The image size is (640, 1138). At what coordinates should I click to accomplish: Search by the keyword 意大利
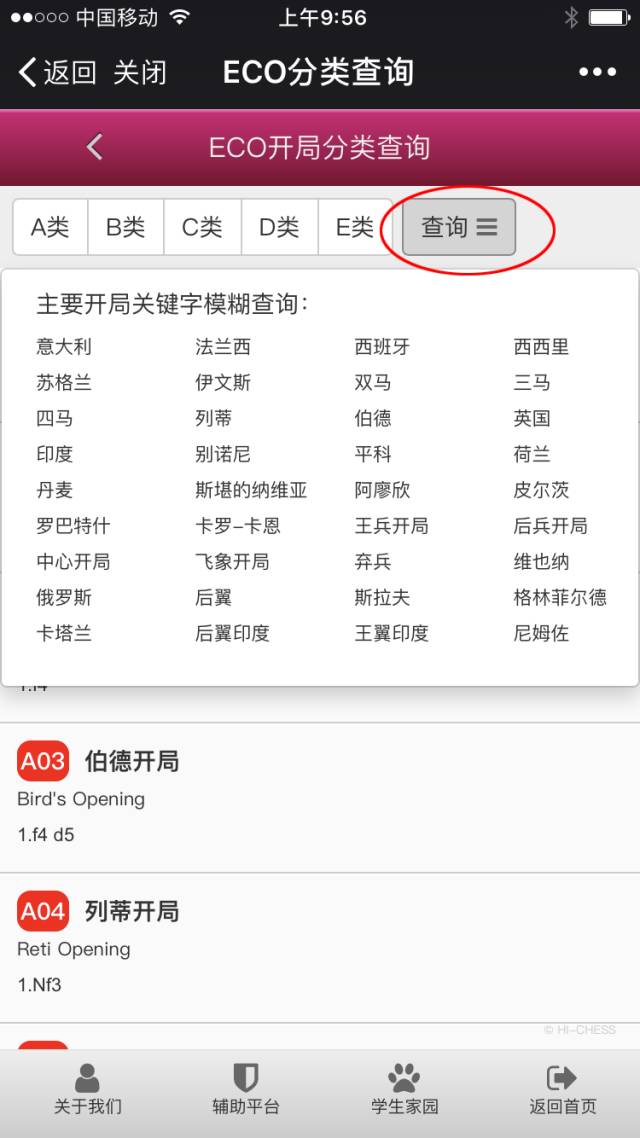(x=64, y=346)
